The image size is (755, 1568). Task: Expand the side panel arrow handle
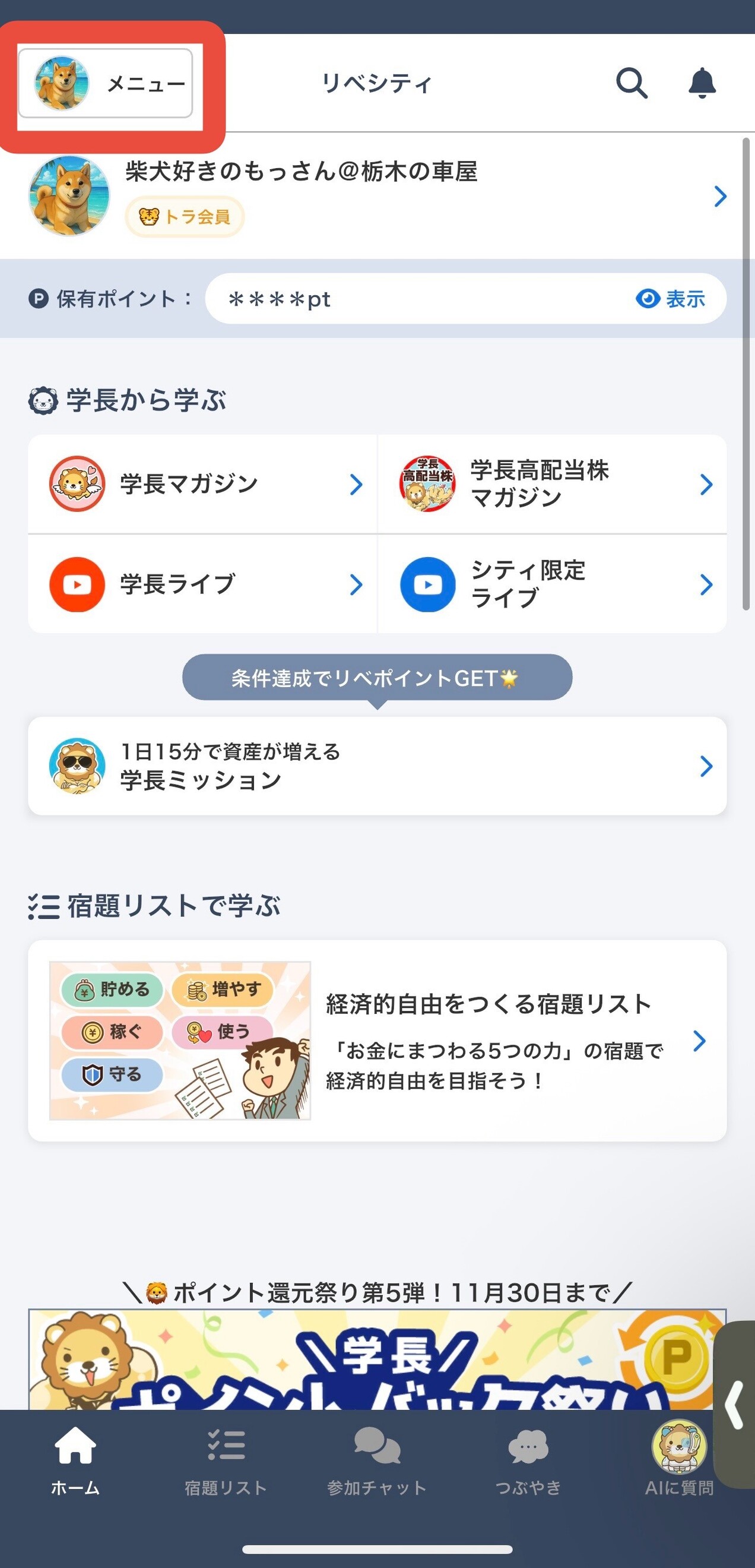(x=735, y=1404)
